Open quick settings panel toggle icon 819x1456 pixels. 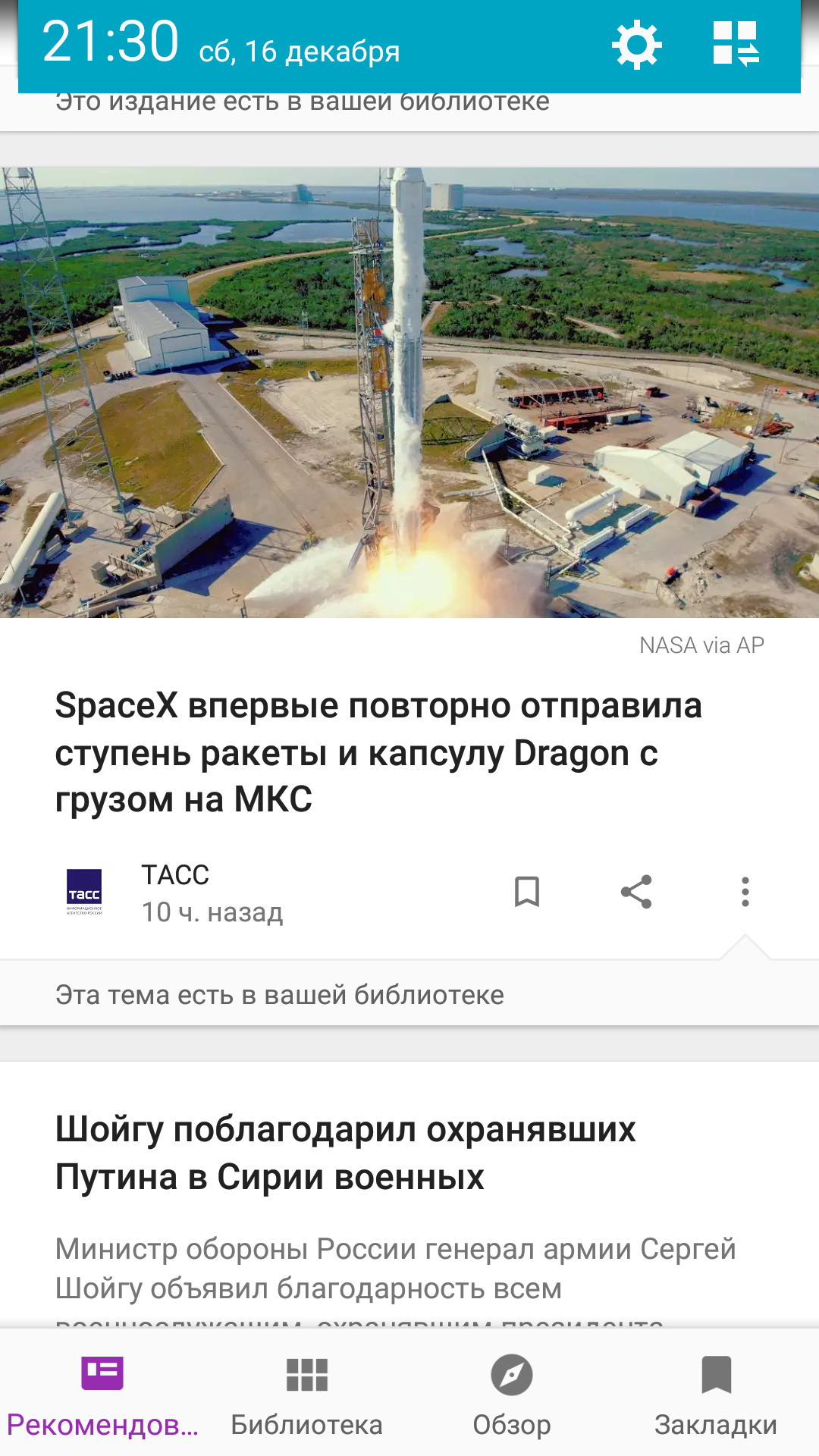click(736, 44)
